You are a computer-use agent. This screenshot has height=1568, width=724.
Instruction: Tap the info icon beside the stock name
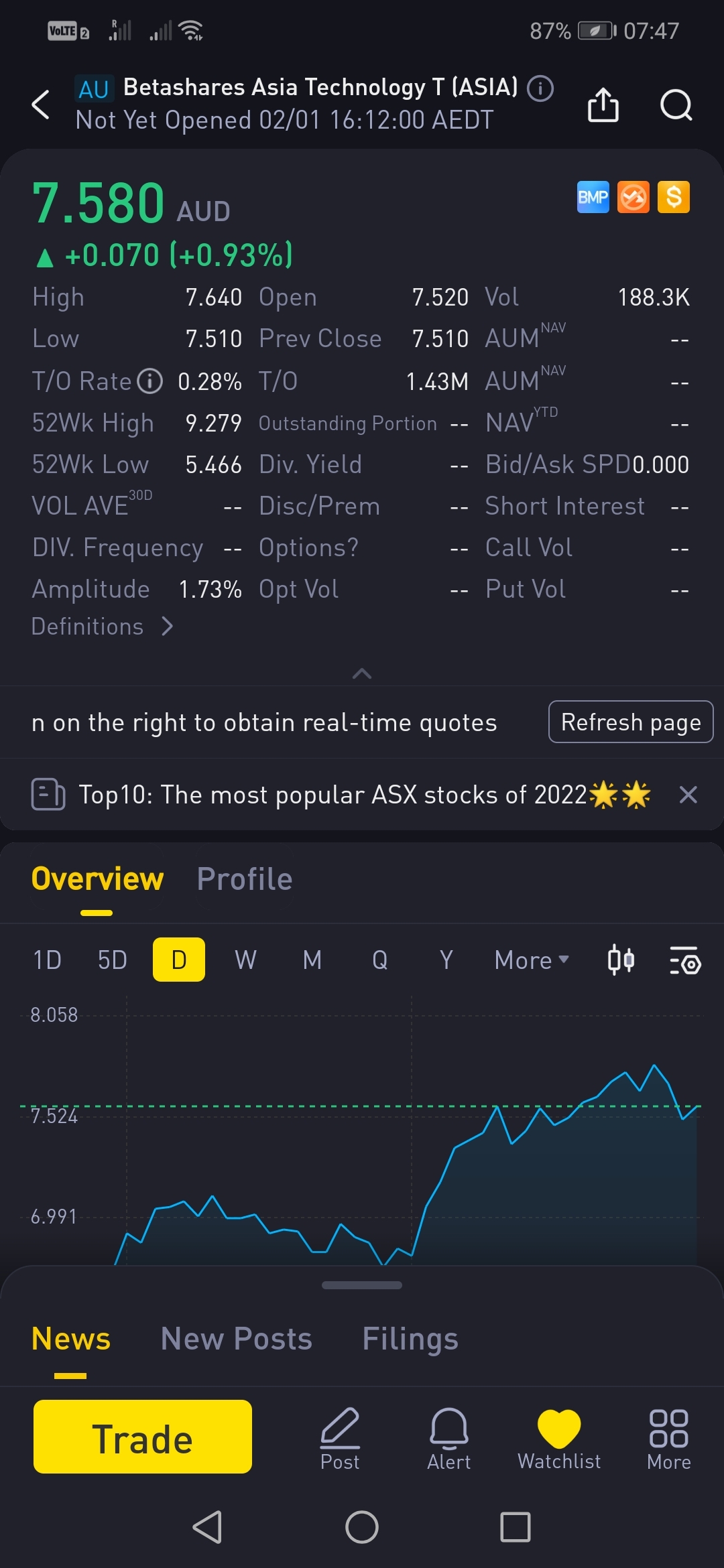coord(540,88)
